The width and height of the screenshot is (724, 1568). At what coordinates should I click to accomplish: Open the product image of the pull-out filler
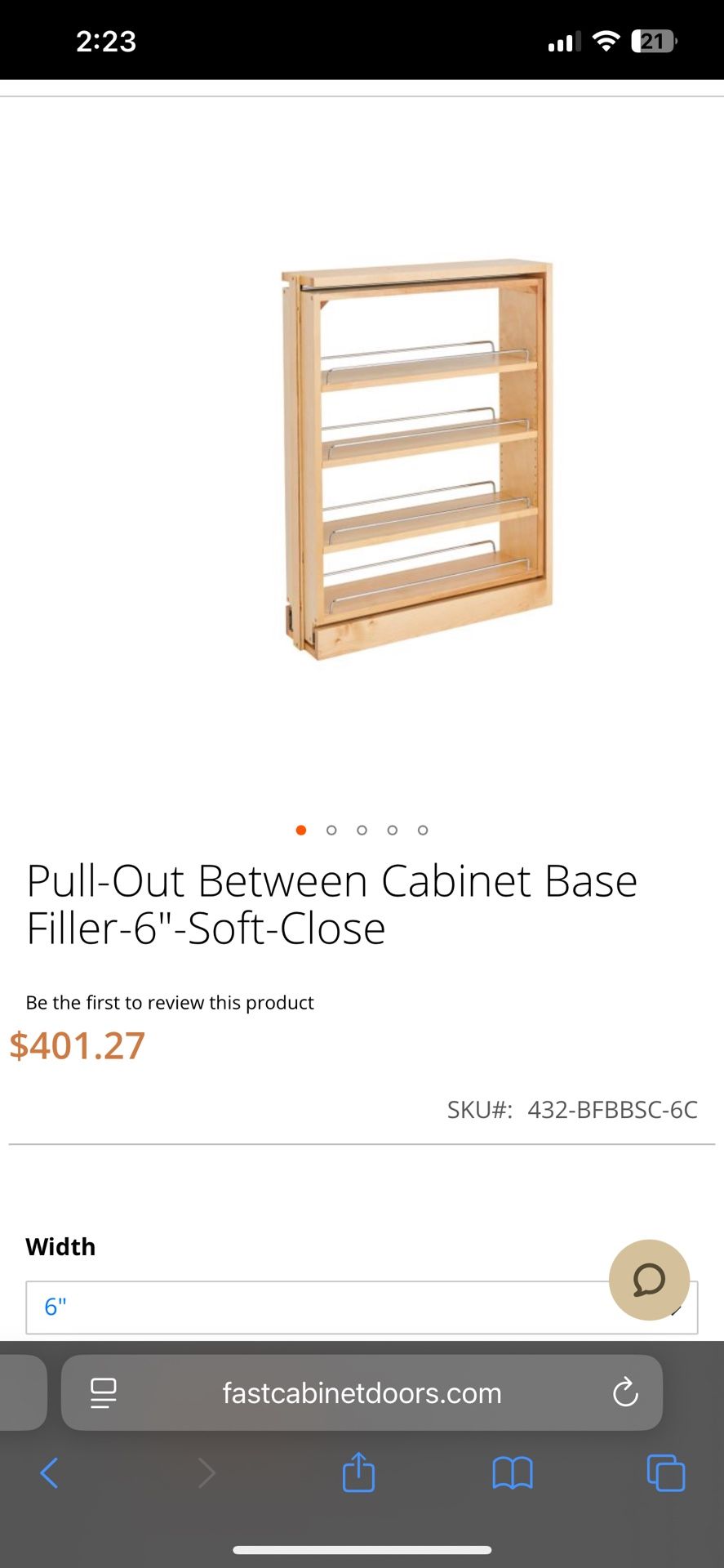pyautogui.click(x=417, y=460)
